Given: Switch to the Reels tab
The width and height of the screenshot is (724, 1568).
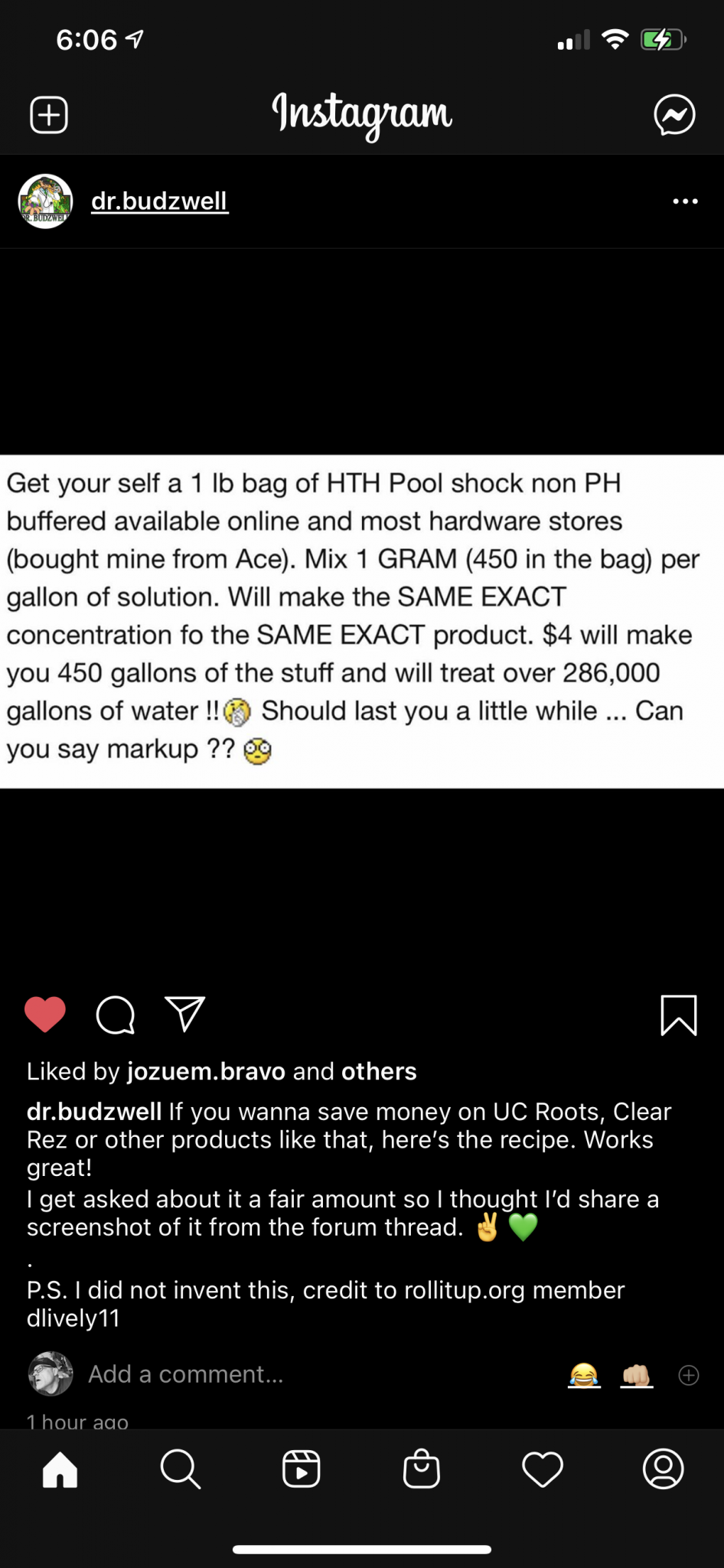Looking at the screenshot, I should pos(302,1469).
